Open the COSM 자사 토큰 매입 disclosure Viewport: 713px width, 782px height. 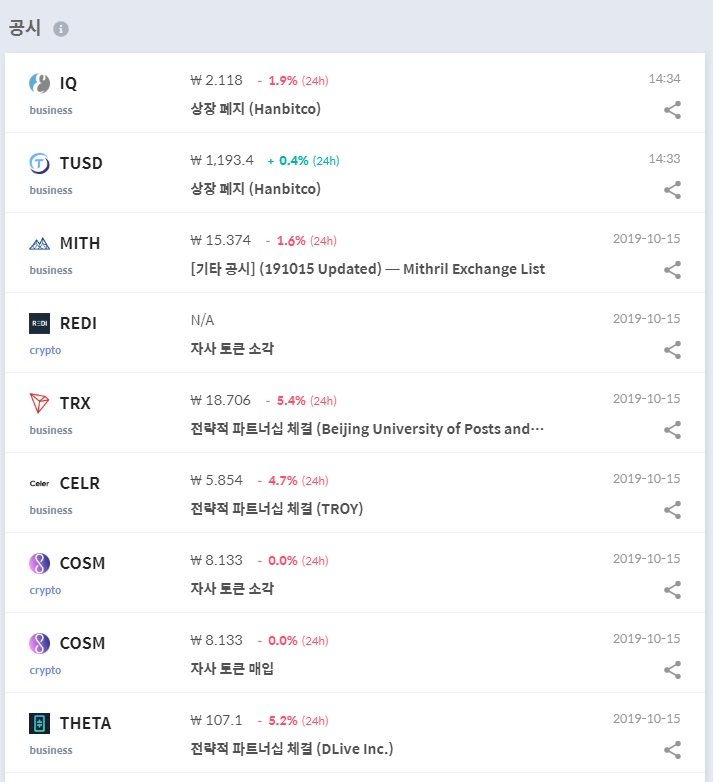pyautogui.click(x=232, y=669)
